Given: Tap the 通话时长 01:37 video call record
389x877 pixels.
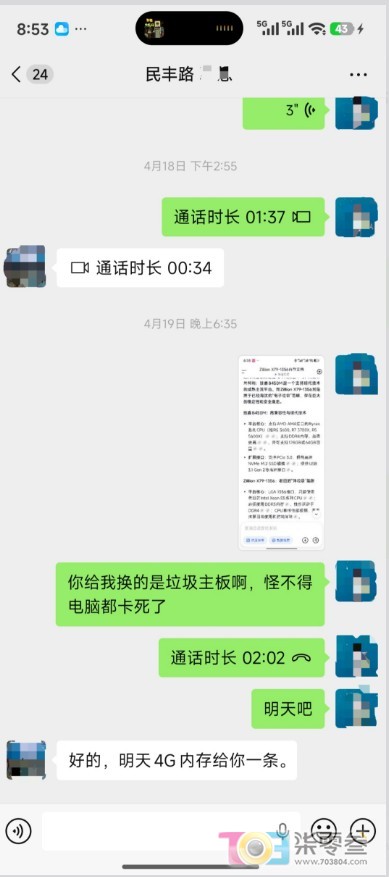Looking at the screenshot, I should 243,216.
